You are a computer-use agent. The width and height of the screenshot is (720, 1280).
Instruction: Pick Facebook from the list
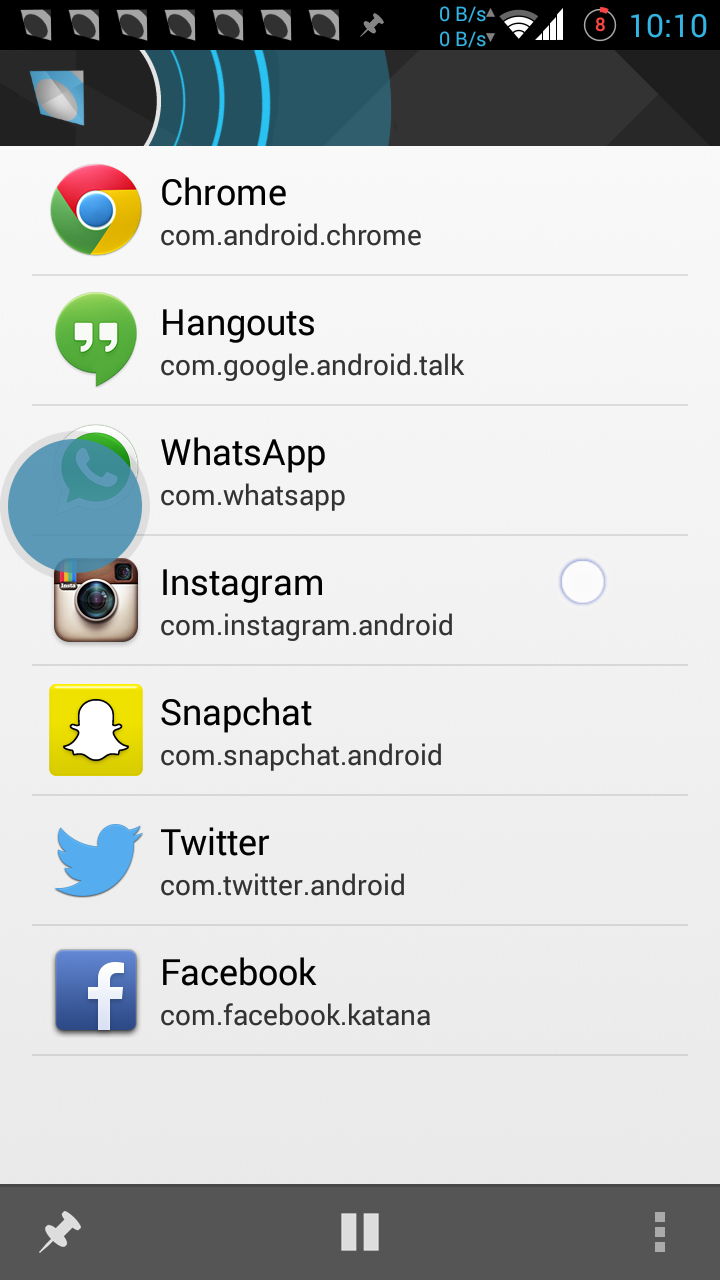point(360,991)
